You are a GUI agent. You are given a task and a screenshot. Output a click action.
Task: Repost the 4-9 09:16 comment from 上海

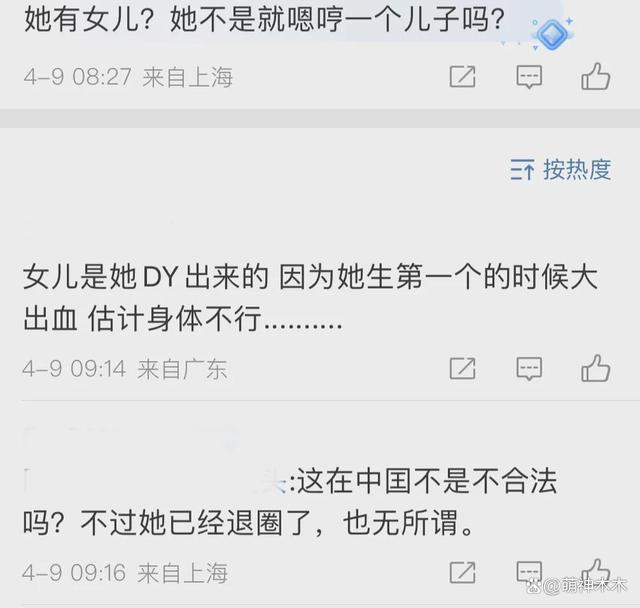(463, 572)
